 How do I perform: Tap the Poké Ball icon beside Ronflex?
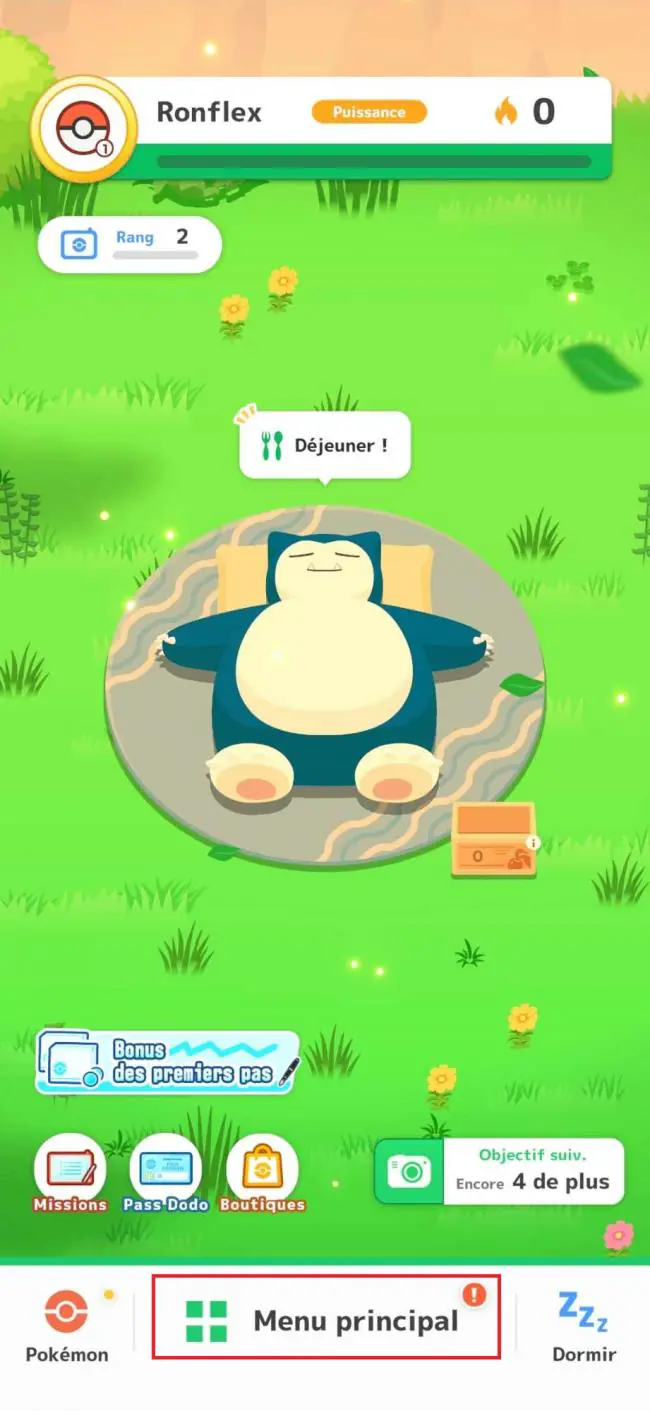click(84, 130)
